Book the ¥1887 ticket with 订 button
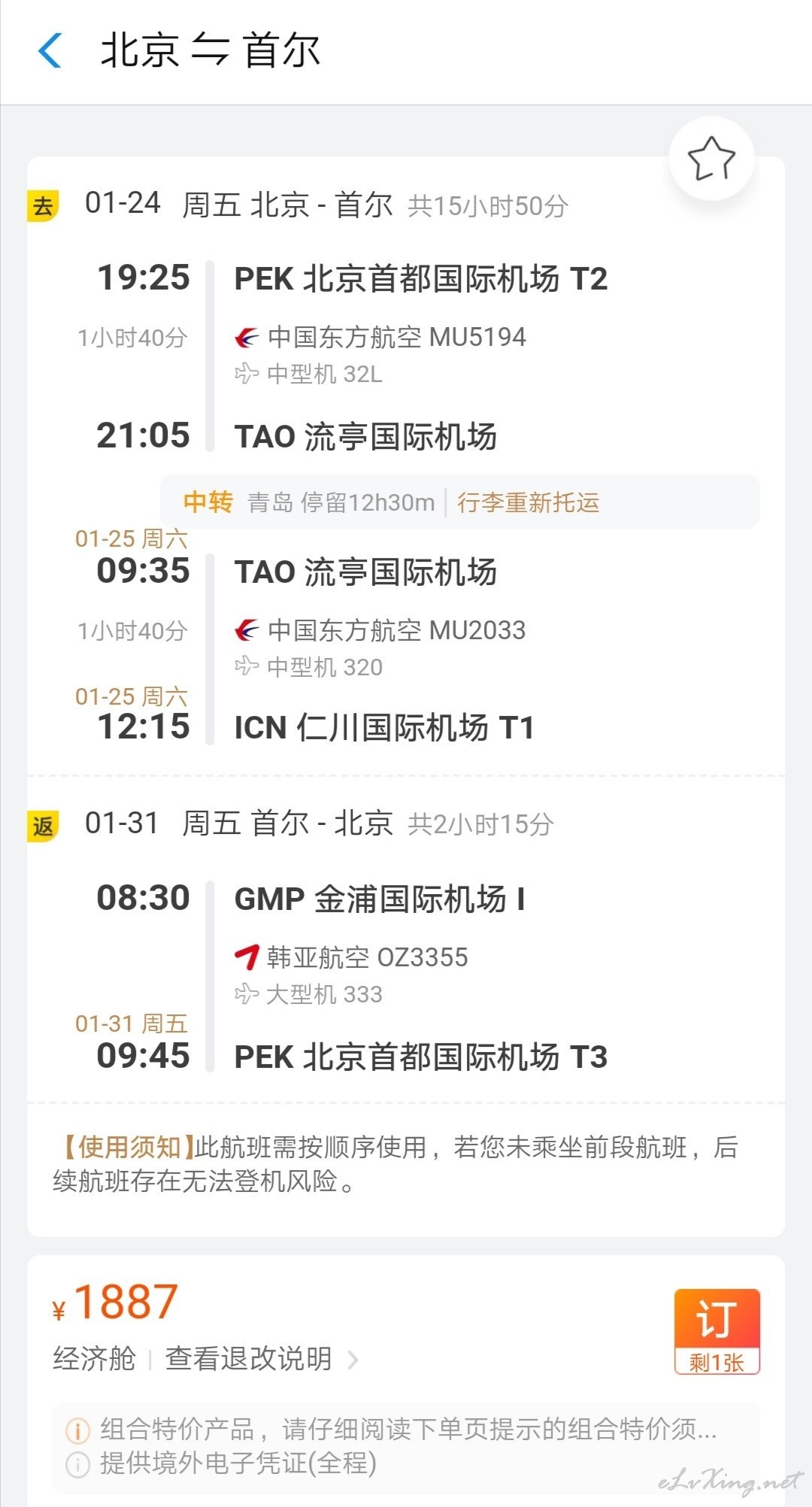The image size is (812, 1507). tap(717, 1331)
